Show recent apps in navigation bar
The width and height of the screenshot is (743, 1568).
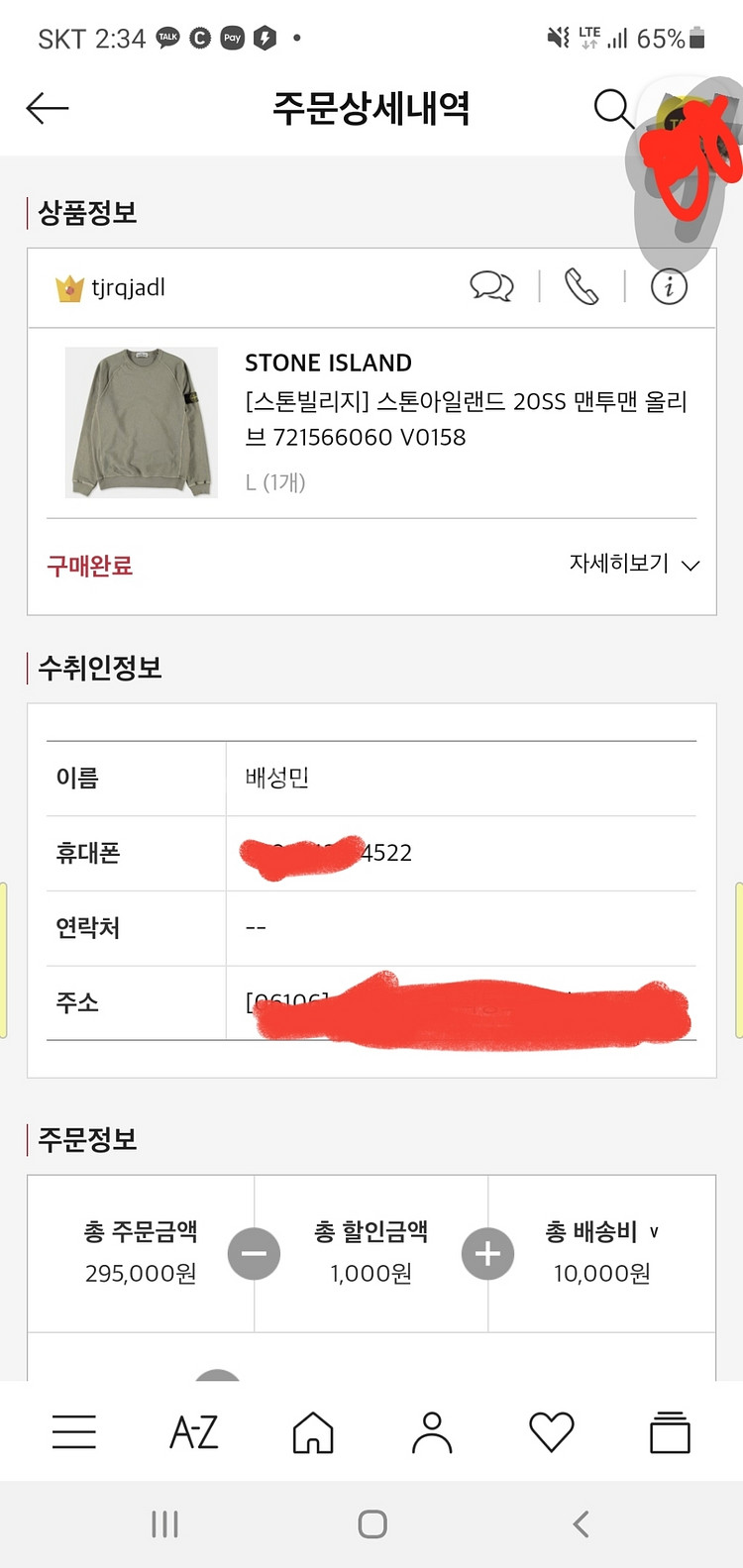click(x=164, y=1523)
